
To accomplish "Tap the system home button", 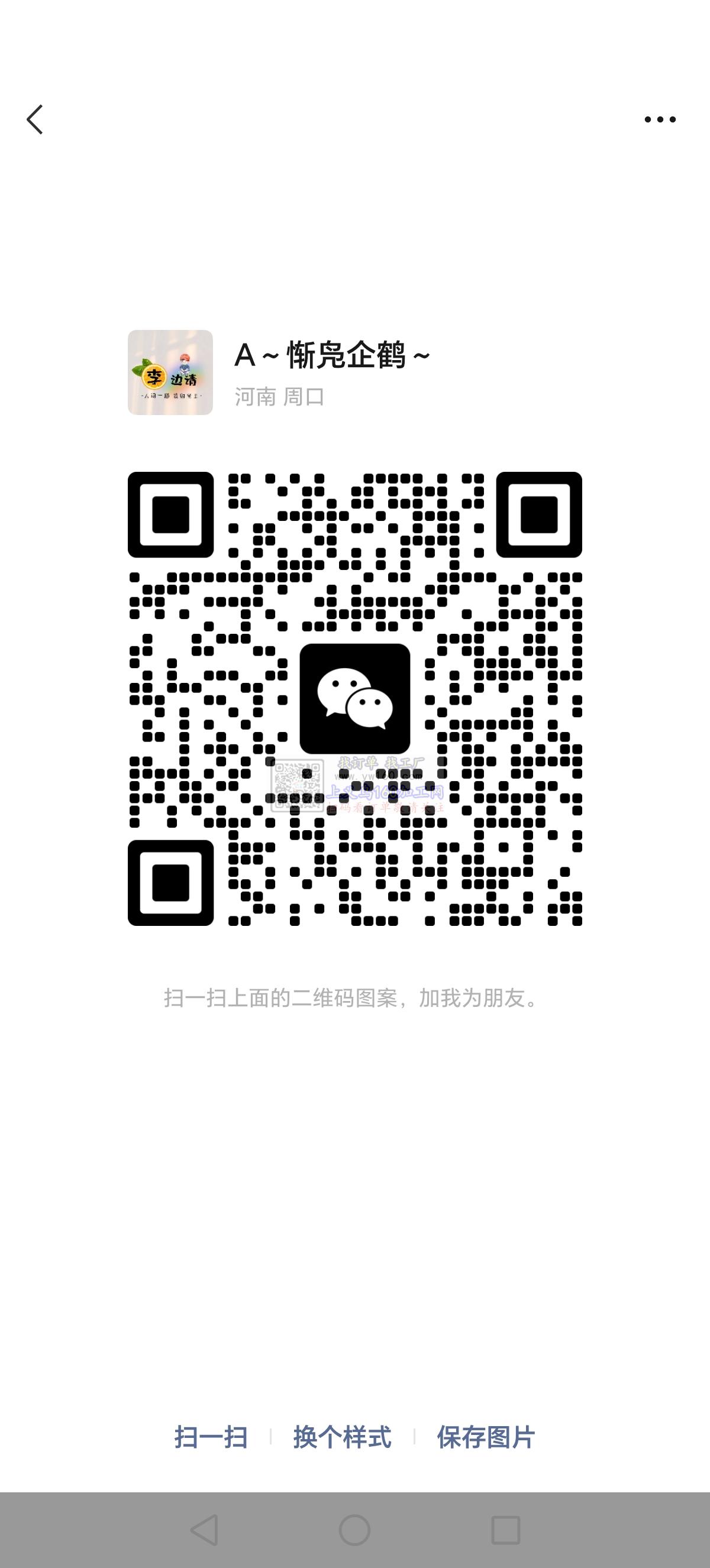I will pos(354,1530).
